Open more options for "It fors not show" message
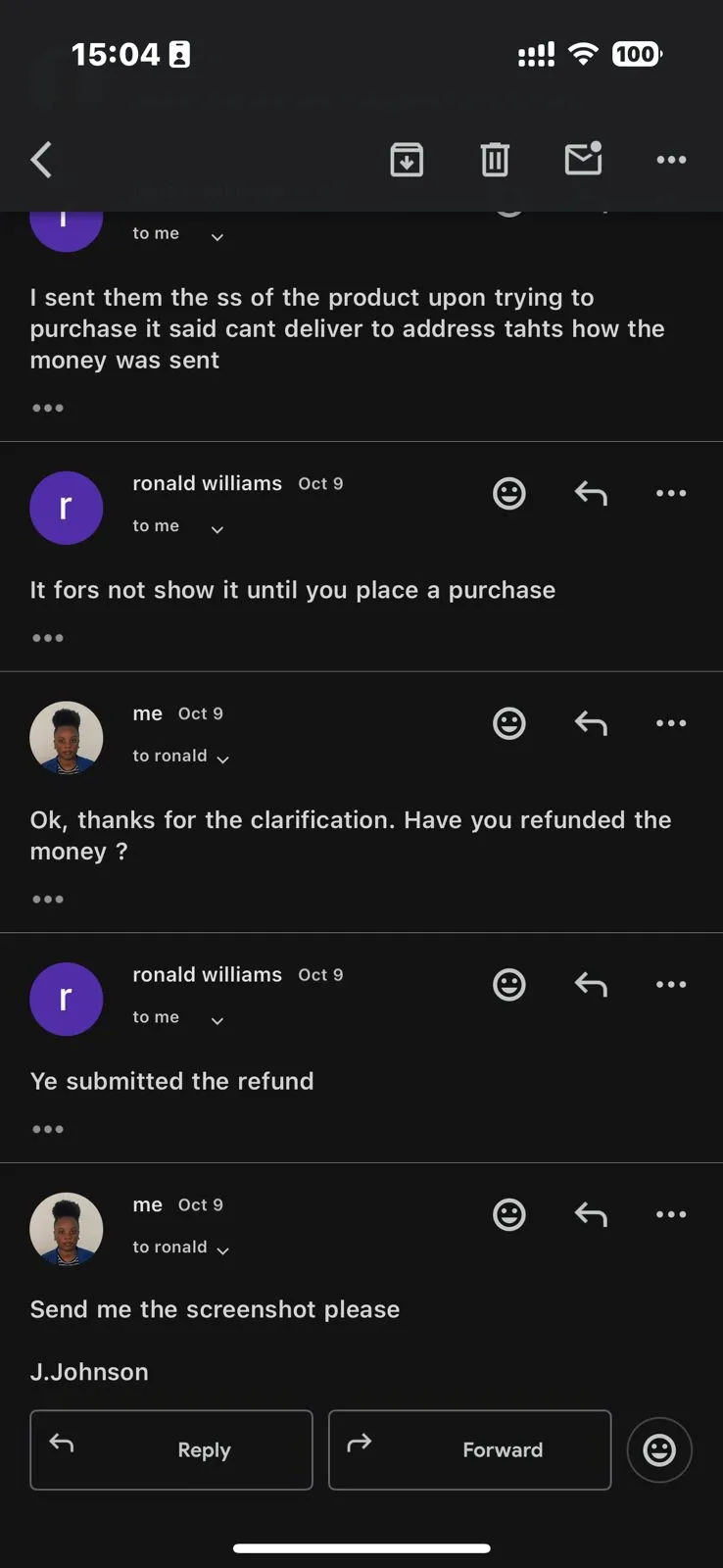Image resolution: width=723 pixels, height=1568 pixels. pyautogui.click(x=671, y=493)
